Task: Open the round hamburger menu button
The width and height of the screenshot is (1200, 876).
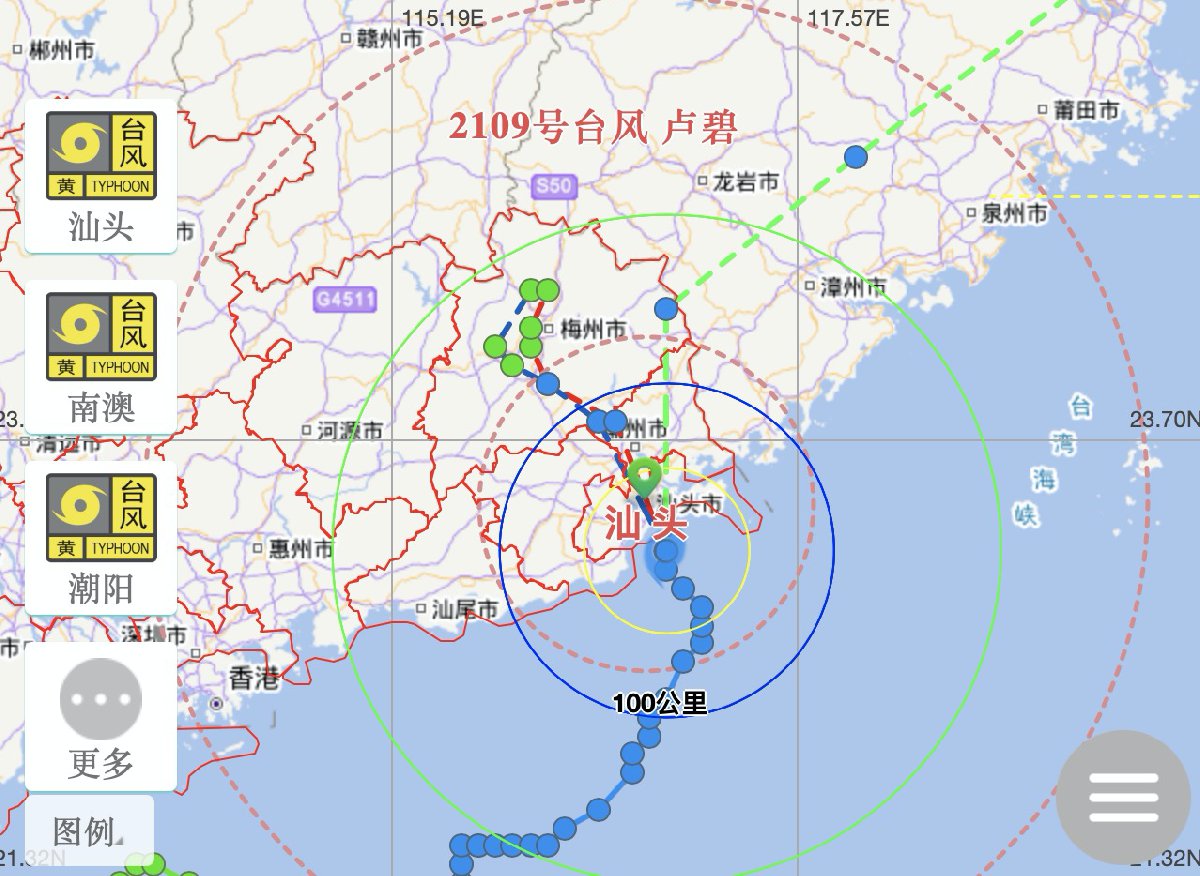Action: pyautogui.click(x=1123, y=797)
